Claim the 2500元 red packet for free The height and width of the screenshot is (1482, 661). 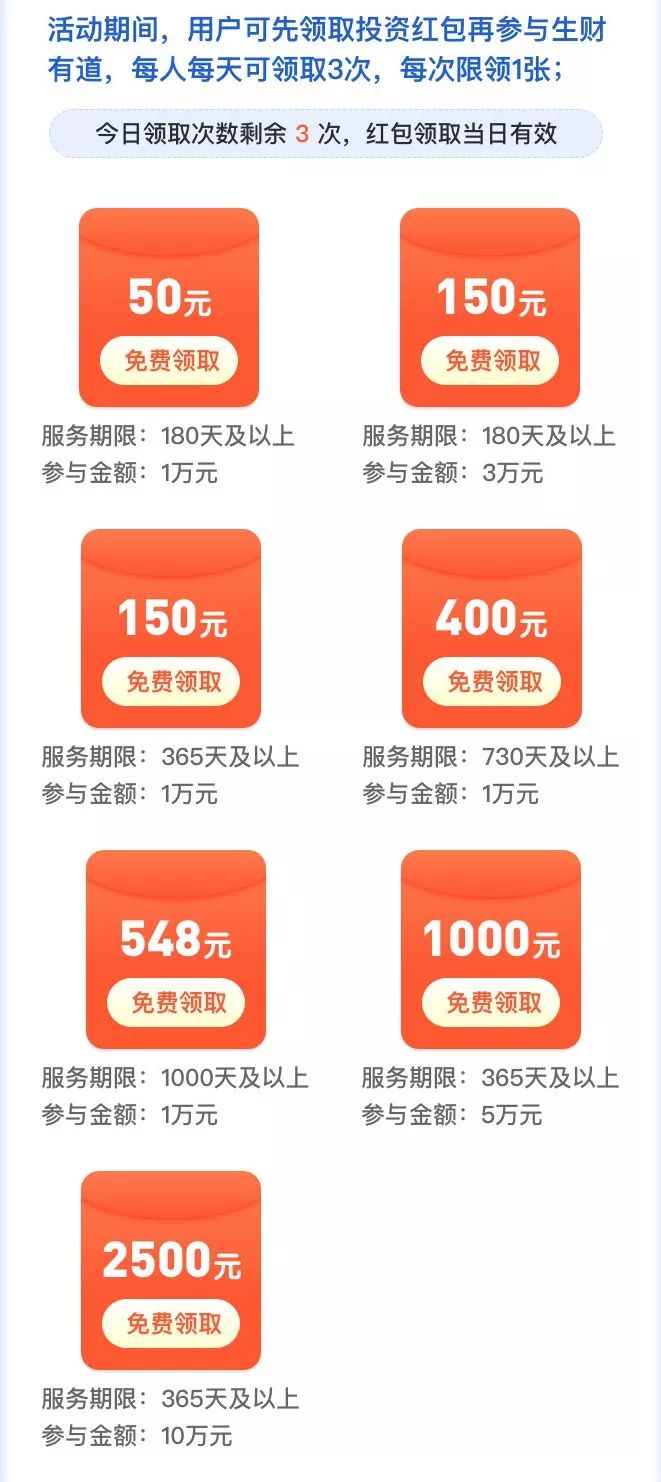point(171,1324)
